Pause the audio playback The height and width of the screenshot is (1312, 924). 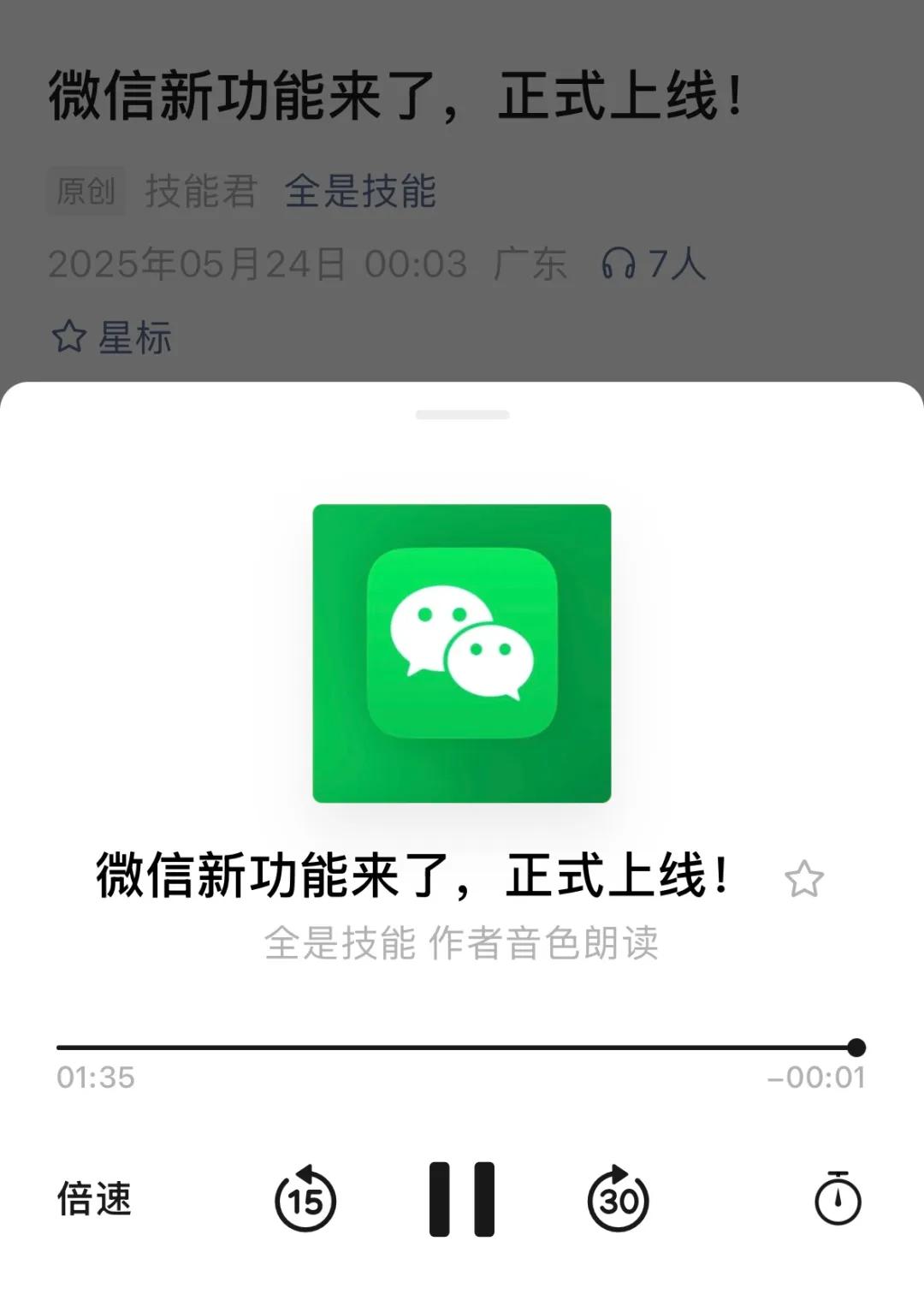(462, 1199)
